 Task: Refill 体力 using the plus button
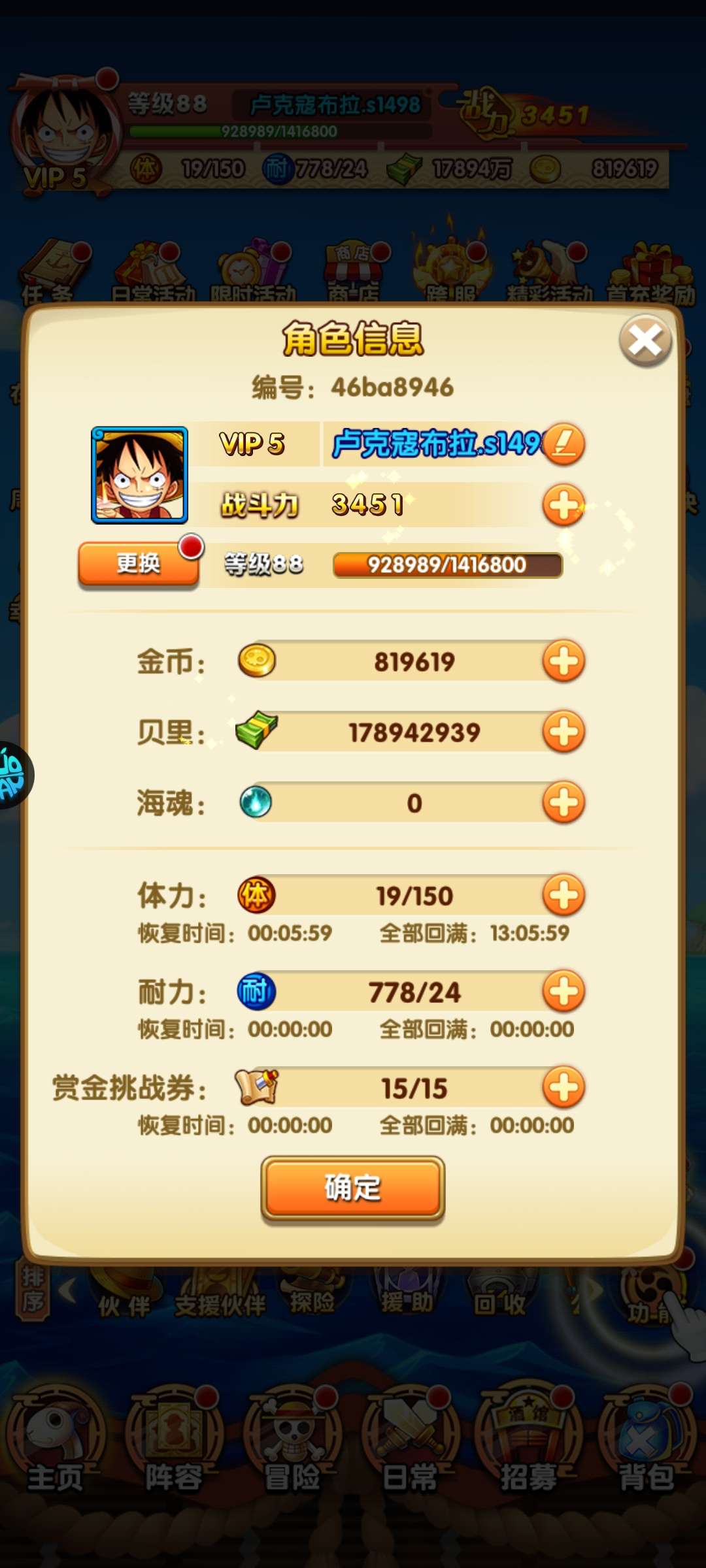tap(563, 895)
